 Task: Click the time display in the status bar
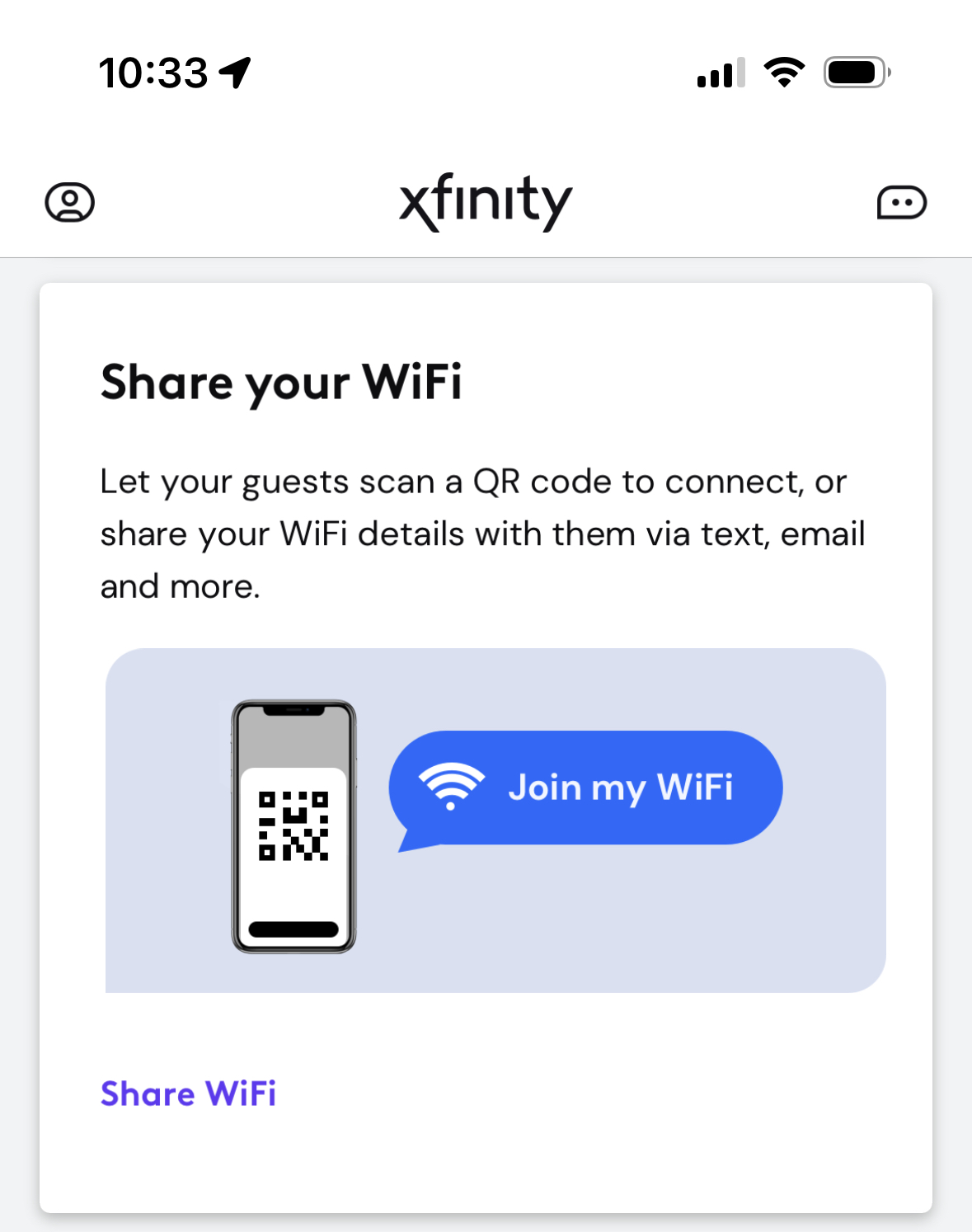click(153, 72)
